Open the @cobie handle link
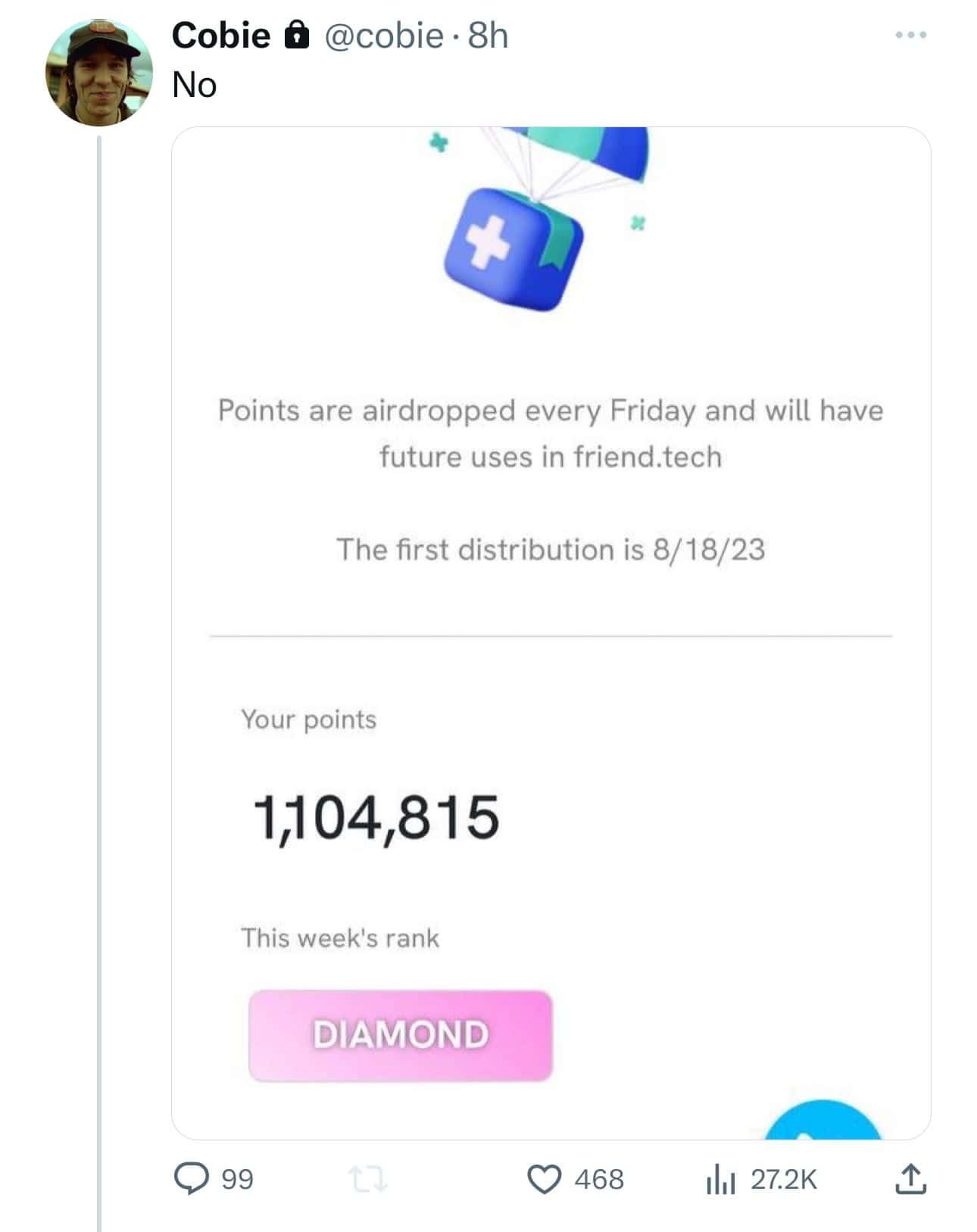Viewport: 977px width, 1232px height. pyautogui.click(x=384, y=36)
